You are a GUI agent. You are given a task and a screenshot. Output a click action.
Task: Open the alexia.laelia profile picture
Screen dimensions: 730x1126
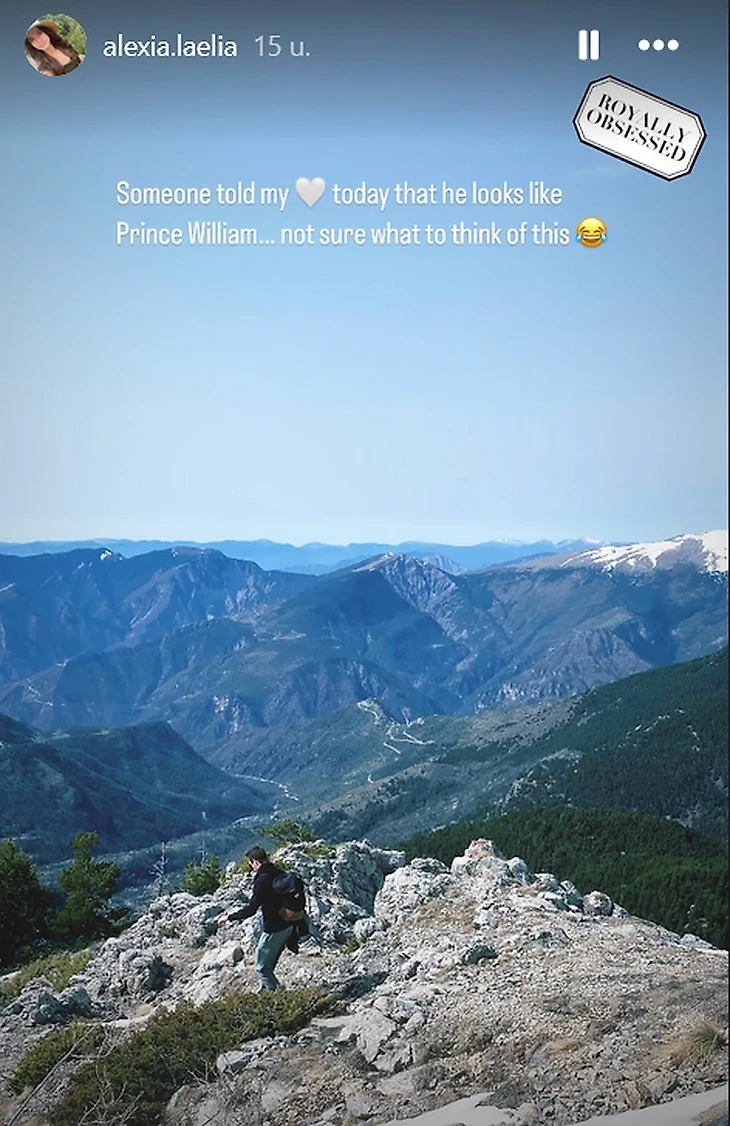(55, 45)
